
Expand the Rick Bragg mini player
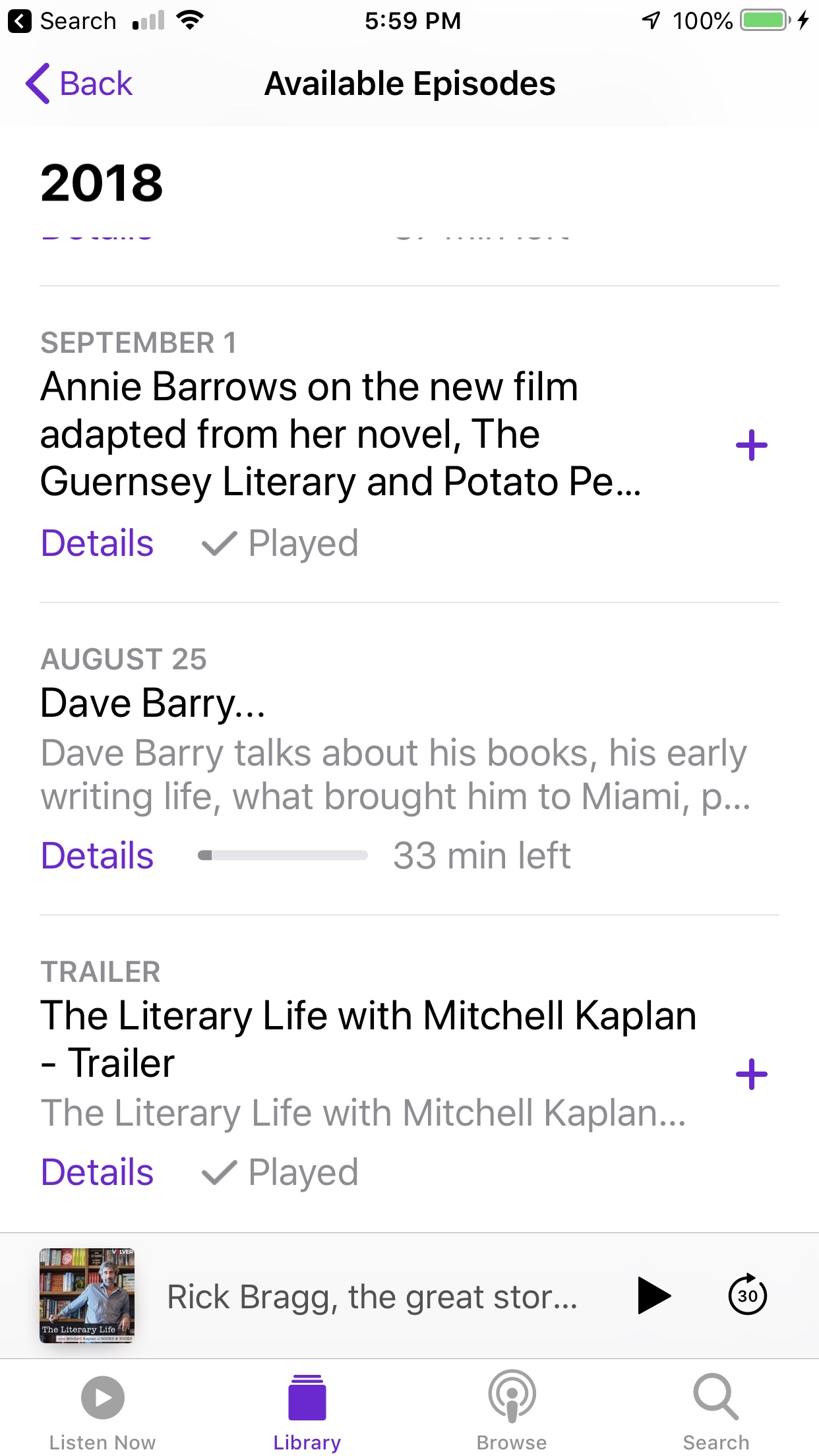point(371,1296)
